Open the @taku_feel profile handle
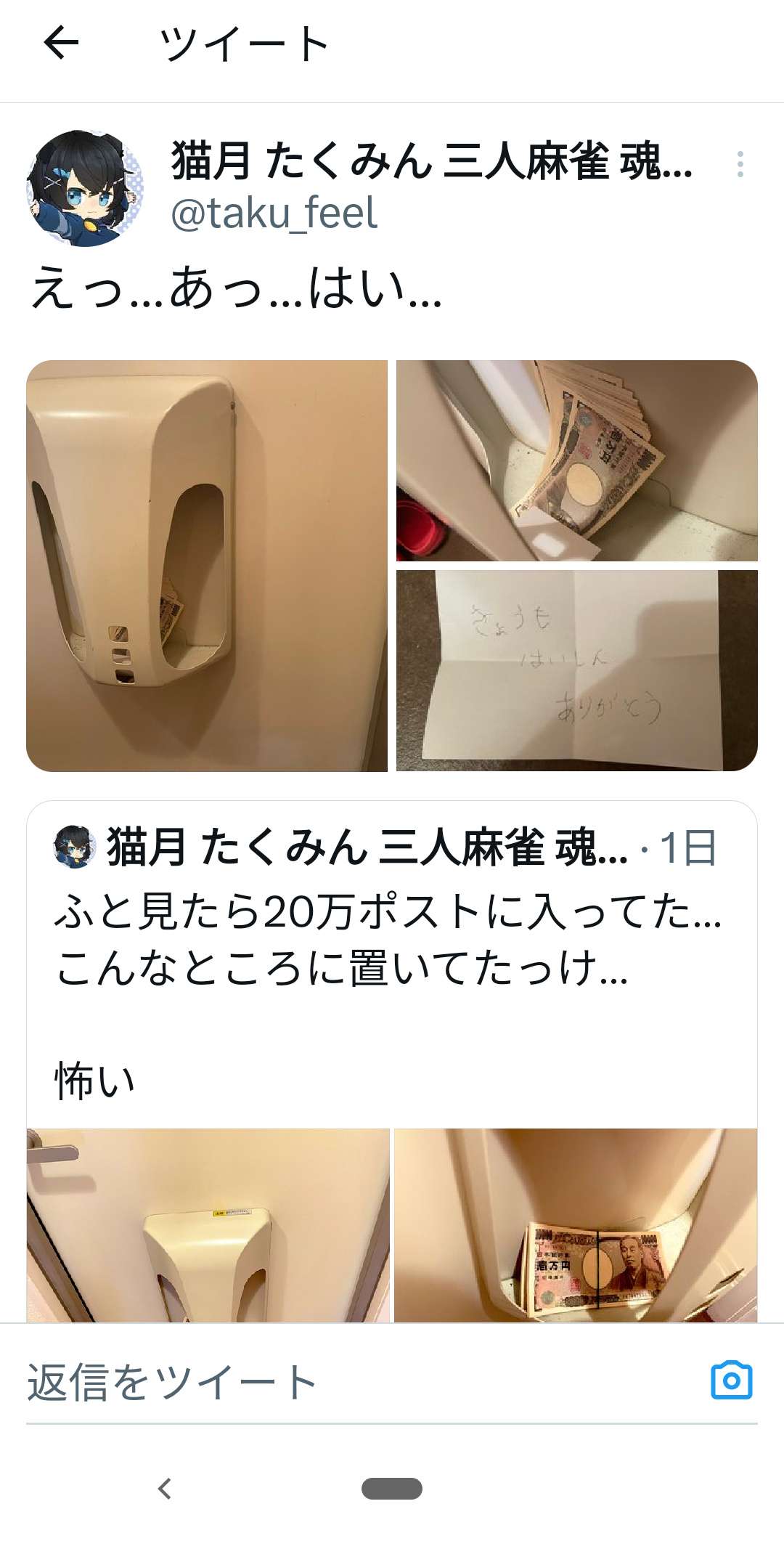Viewport: 784px width, 1541px height. (x=274, y=213)
